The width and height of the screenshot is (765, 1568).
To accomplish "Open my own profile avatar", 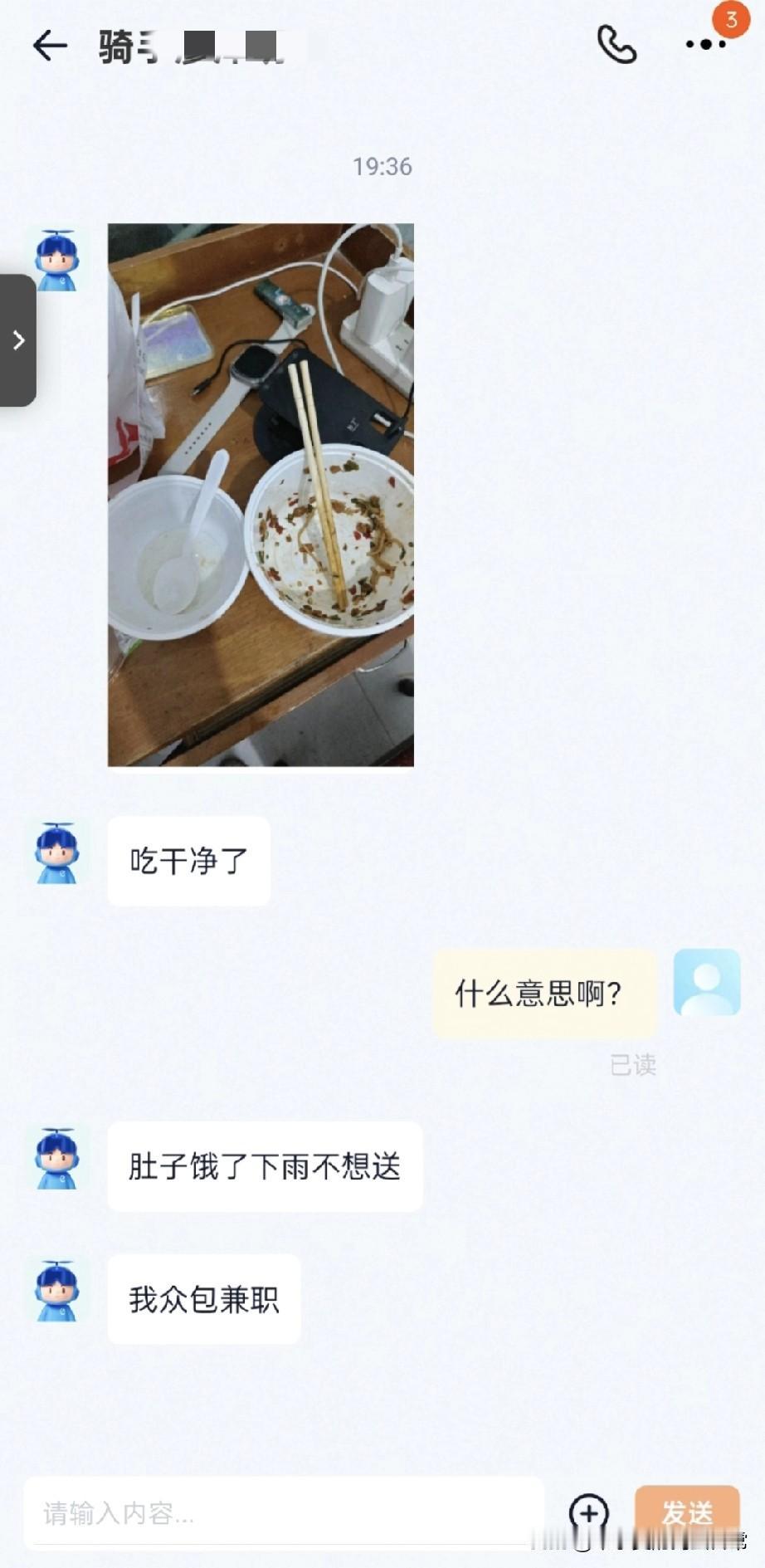I will [x=706, y=983].
